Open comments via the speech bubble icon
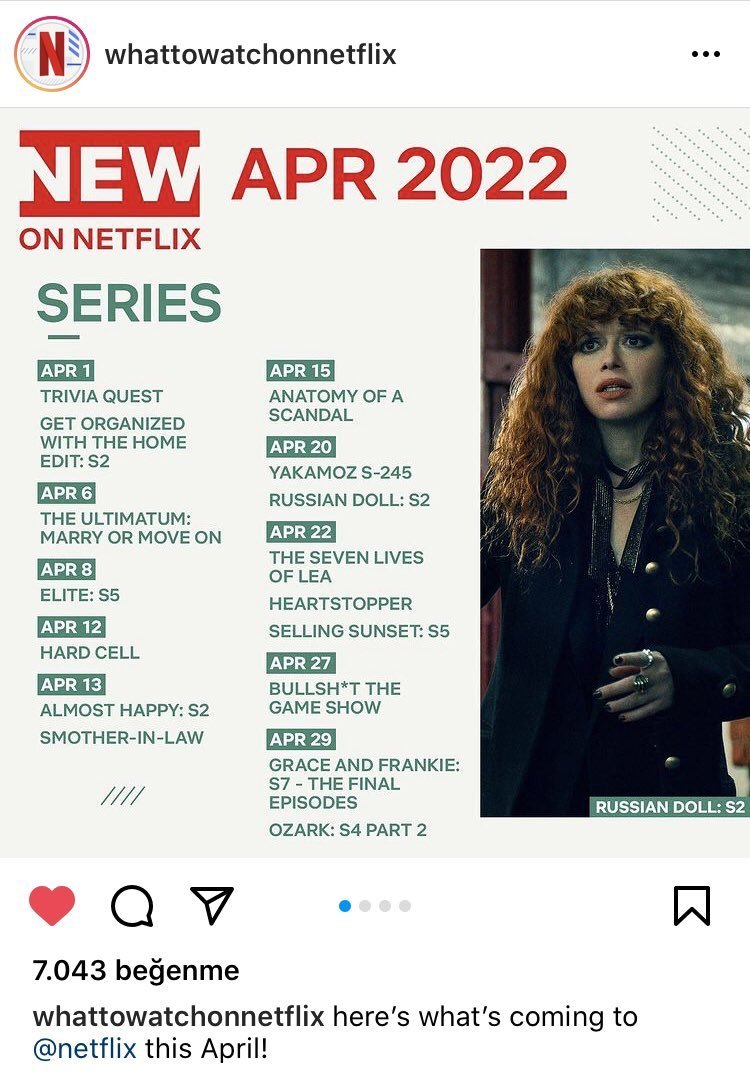This screenshot has height=1076, width=750. [132, 907]
